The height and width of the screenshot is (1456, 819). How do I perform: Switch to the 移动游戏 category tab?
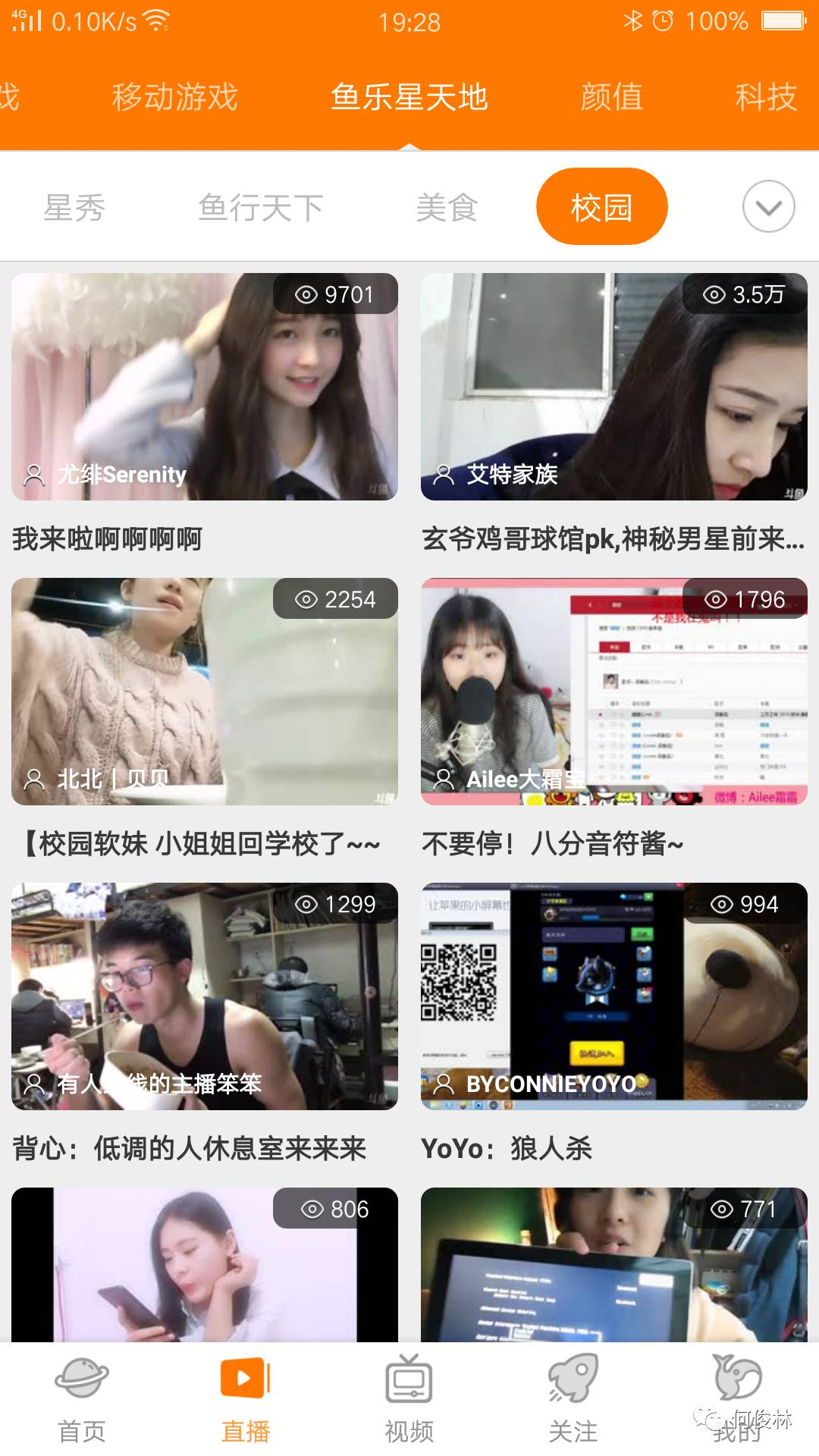pos(175,97)
